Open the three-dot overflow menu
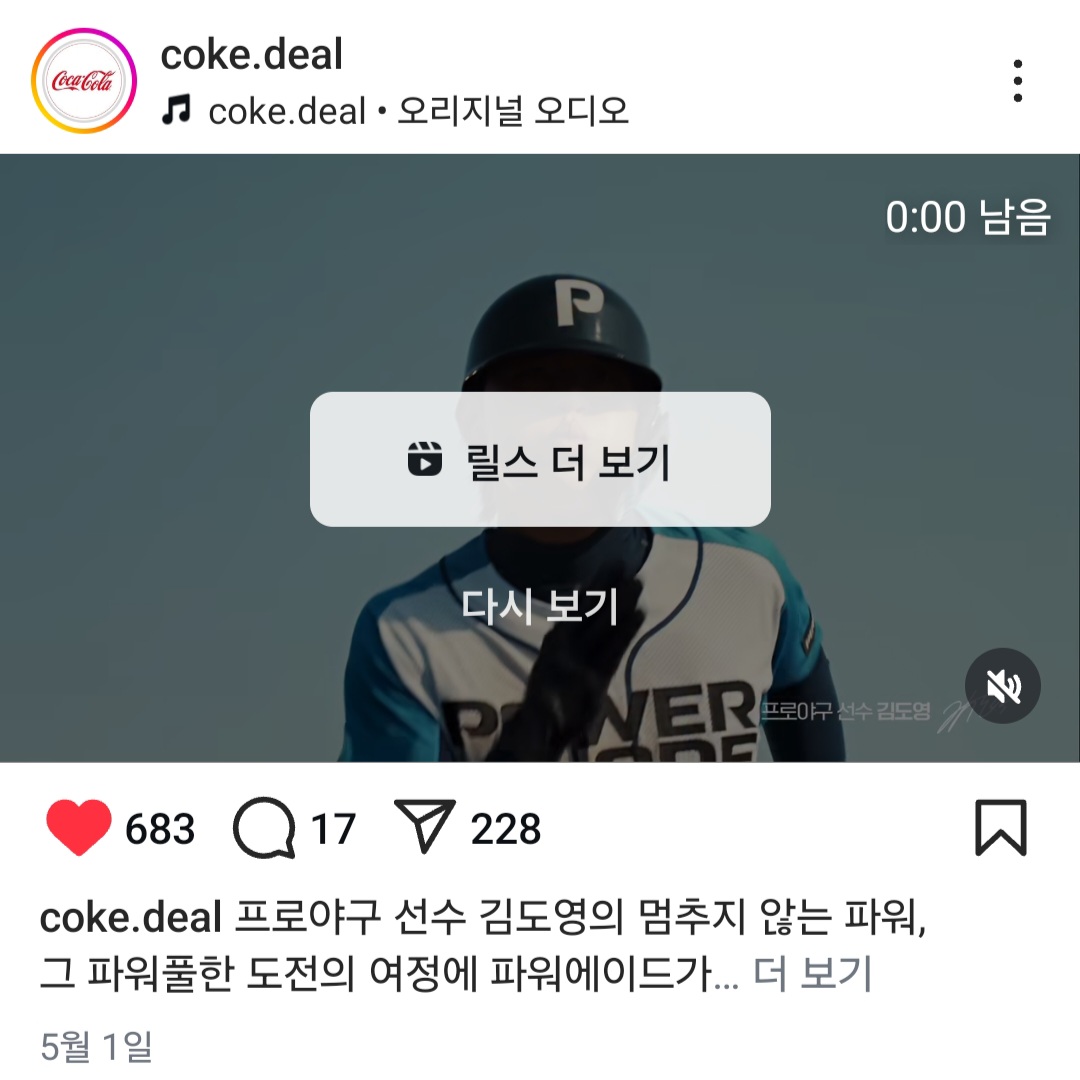 (1017, 81)
